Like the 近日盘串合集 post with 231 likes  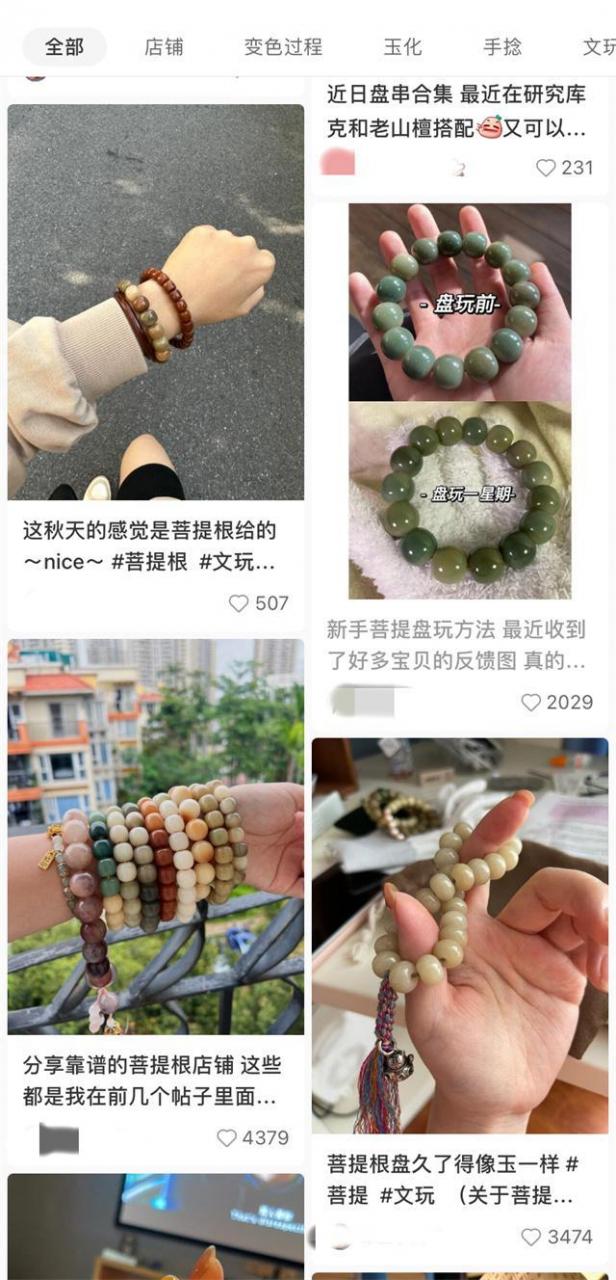click(545, 168)
